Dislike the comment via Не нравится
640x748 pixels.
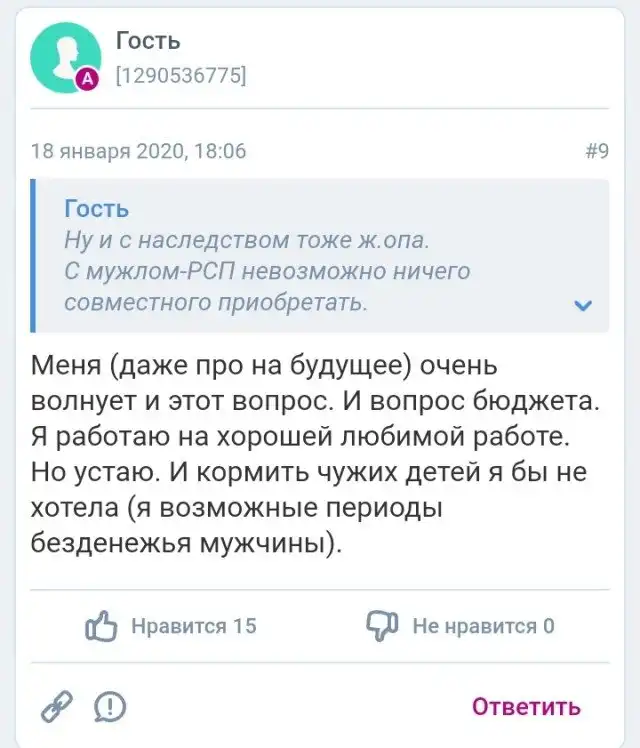click(x=462, y=627)
